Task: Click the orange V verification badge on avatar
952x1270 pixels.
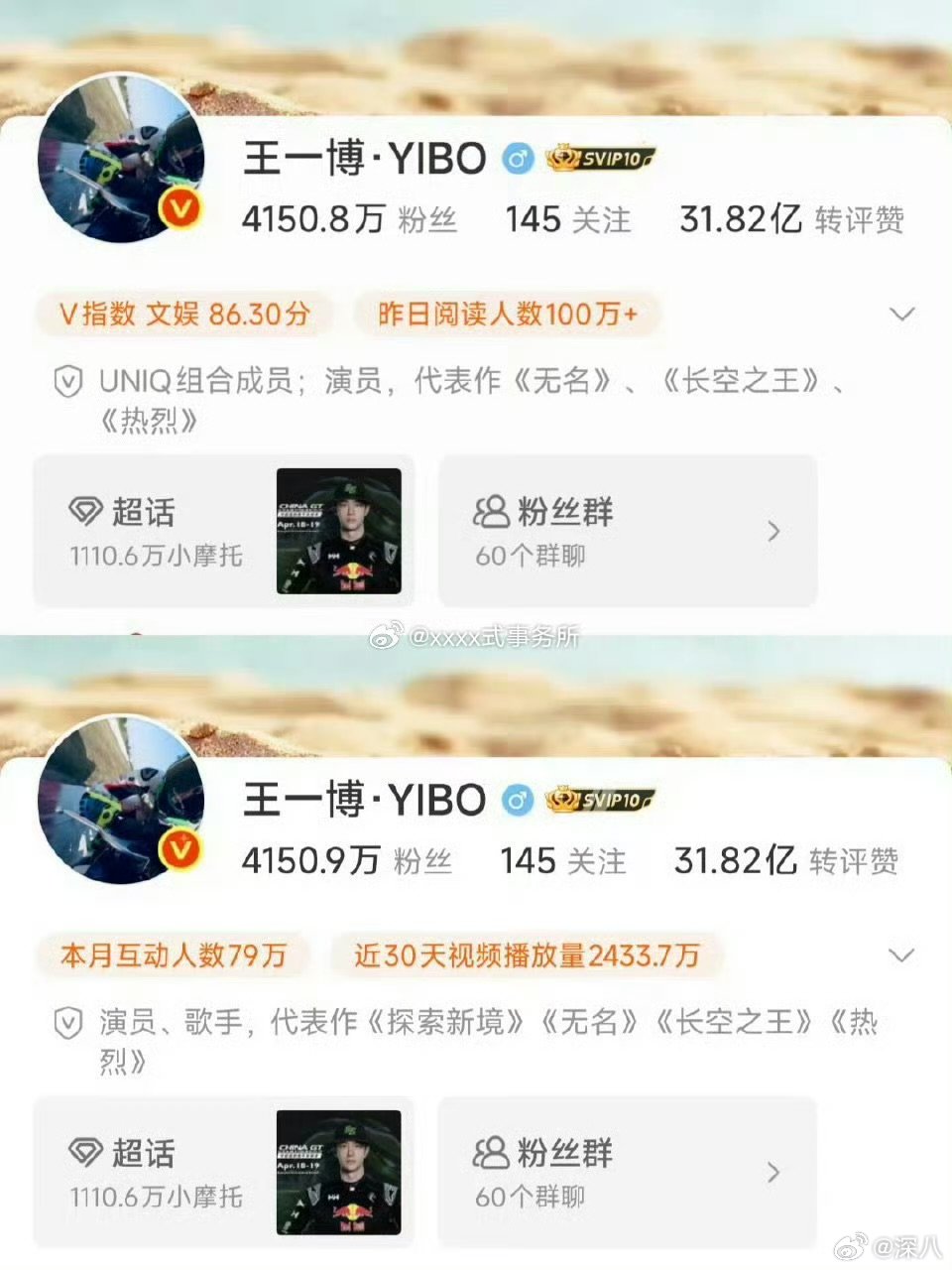Action: tap(179, 210)
